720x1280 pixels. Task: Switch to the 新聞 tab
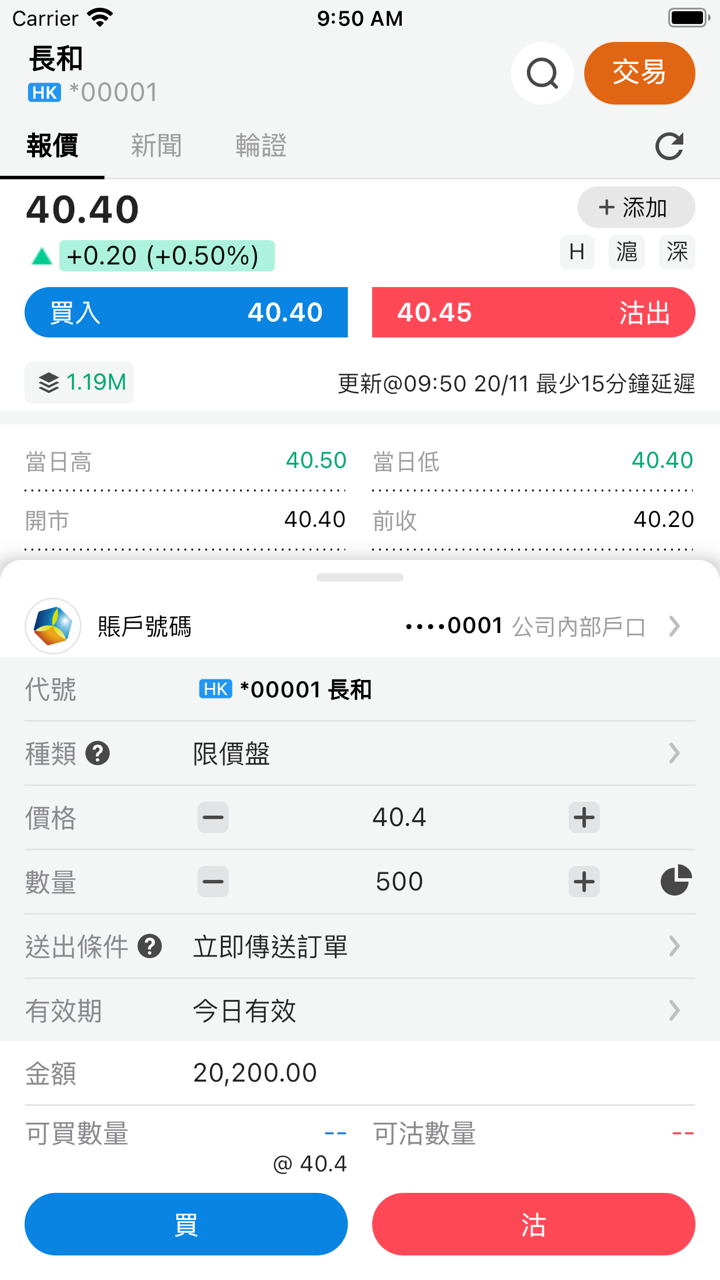(x=156, y=146)
